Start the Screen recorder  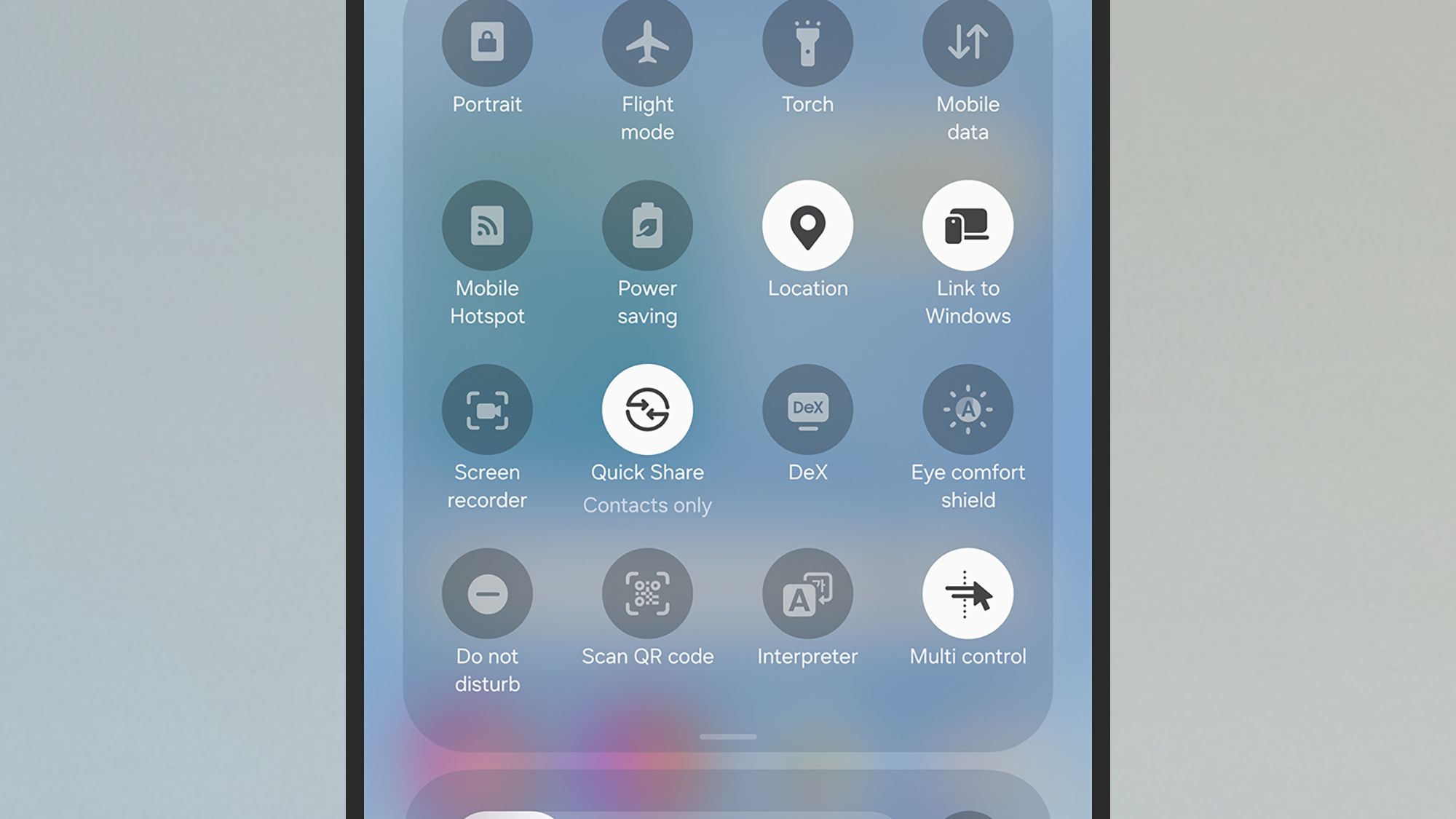click(487, 410)
